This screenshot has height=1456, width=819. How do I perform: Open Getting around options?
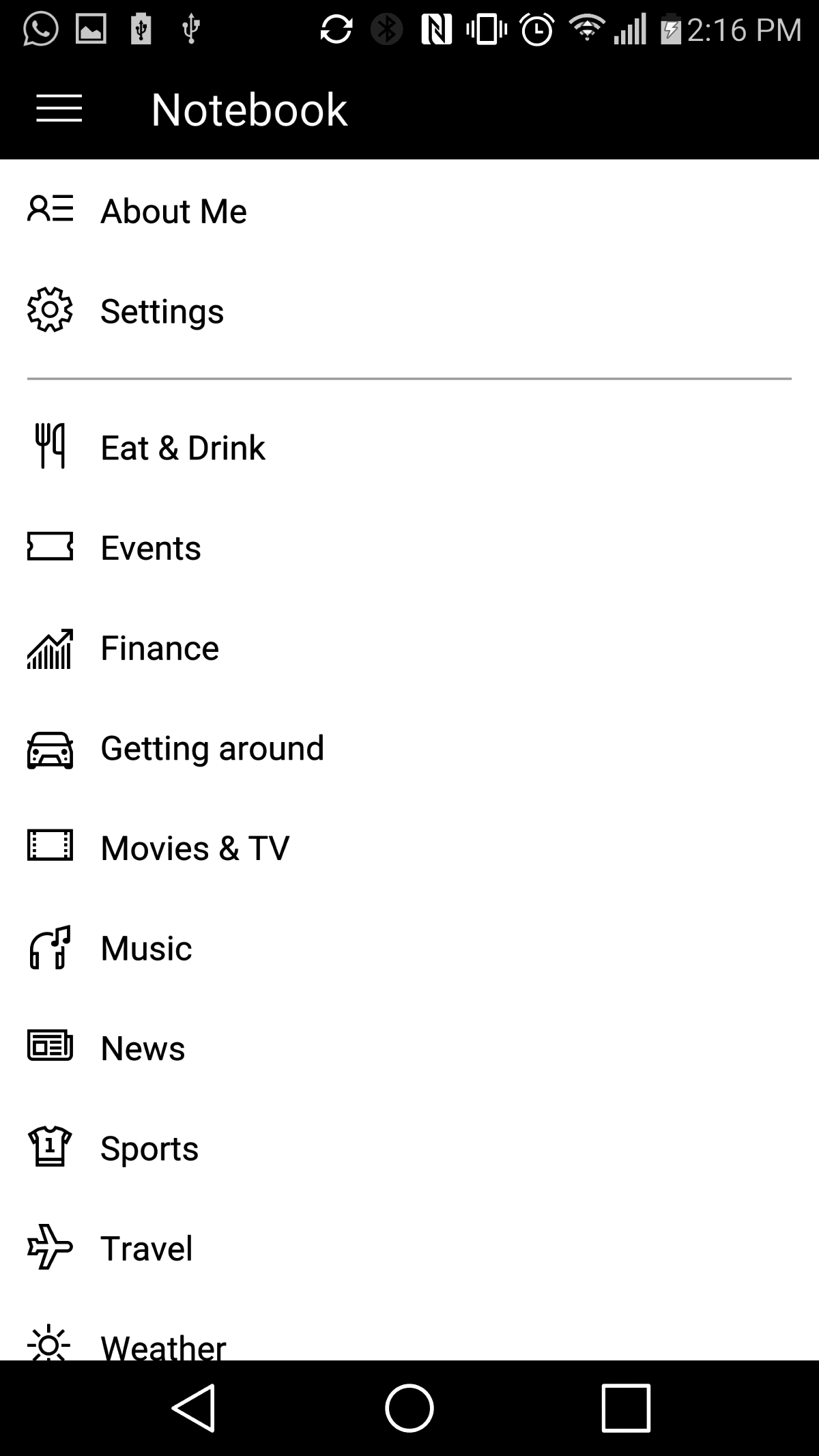click(x=409, y=748)
